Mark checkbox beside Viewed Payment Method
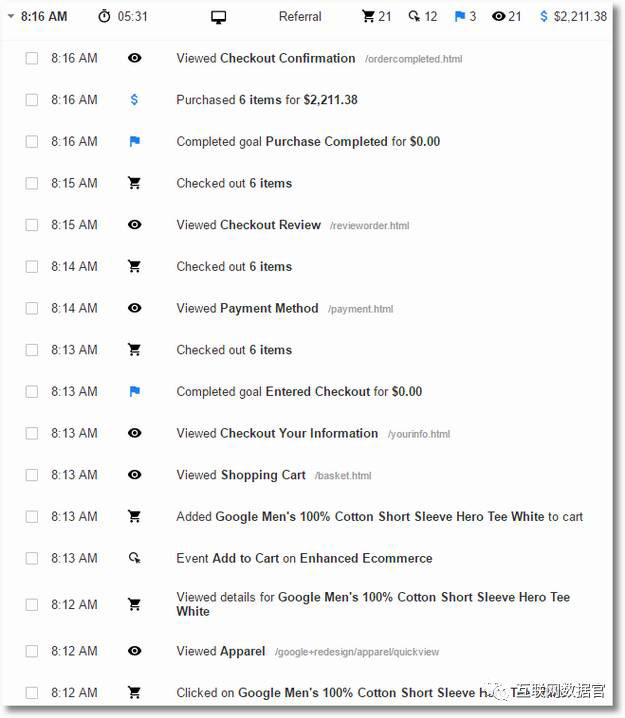The width and height of the screenshot is (625, 718). 32,309
